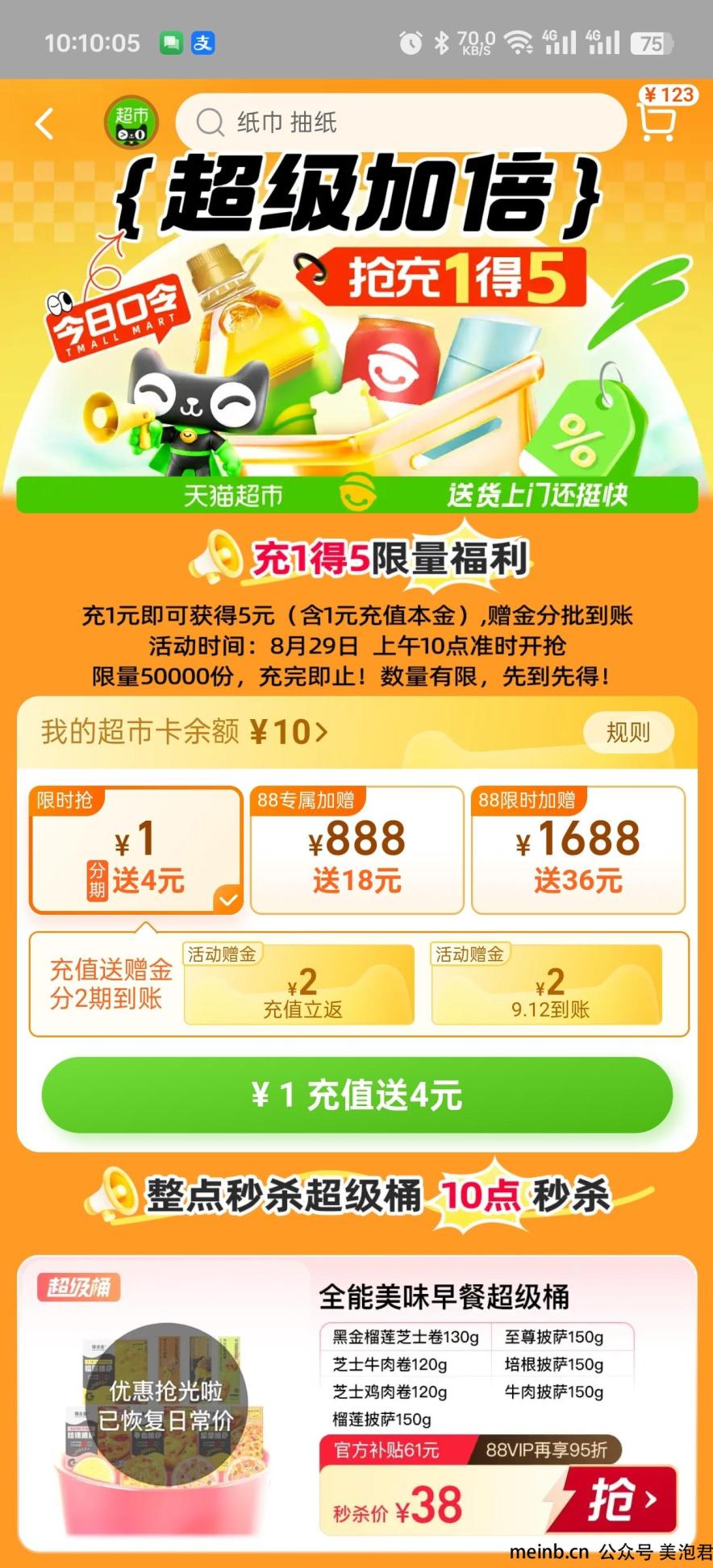The image size is (713, 1568).
Task: Open the 规则 rules button
Action: pos(628,732)
